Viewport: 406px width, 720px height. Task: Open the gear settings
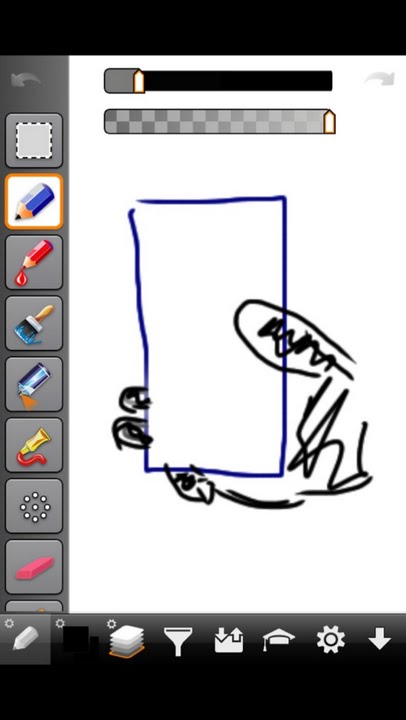[x=331, y=639]
